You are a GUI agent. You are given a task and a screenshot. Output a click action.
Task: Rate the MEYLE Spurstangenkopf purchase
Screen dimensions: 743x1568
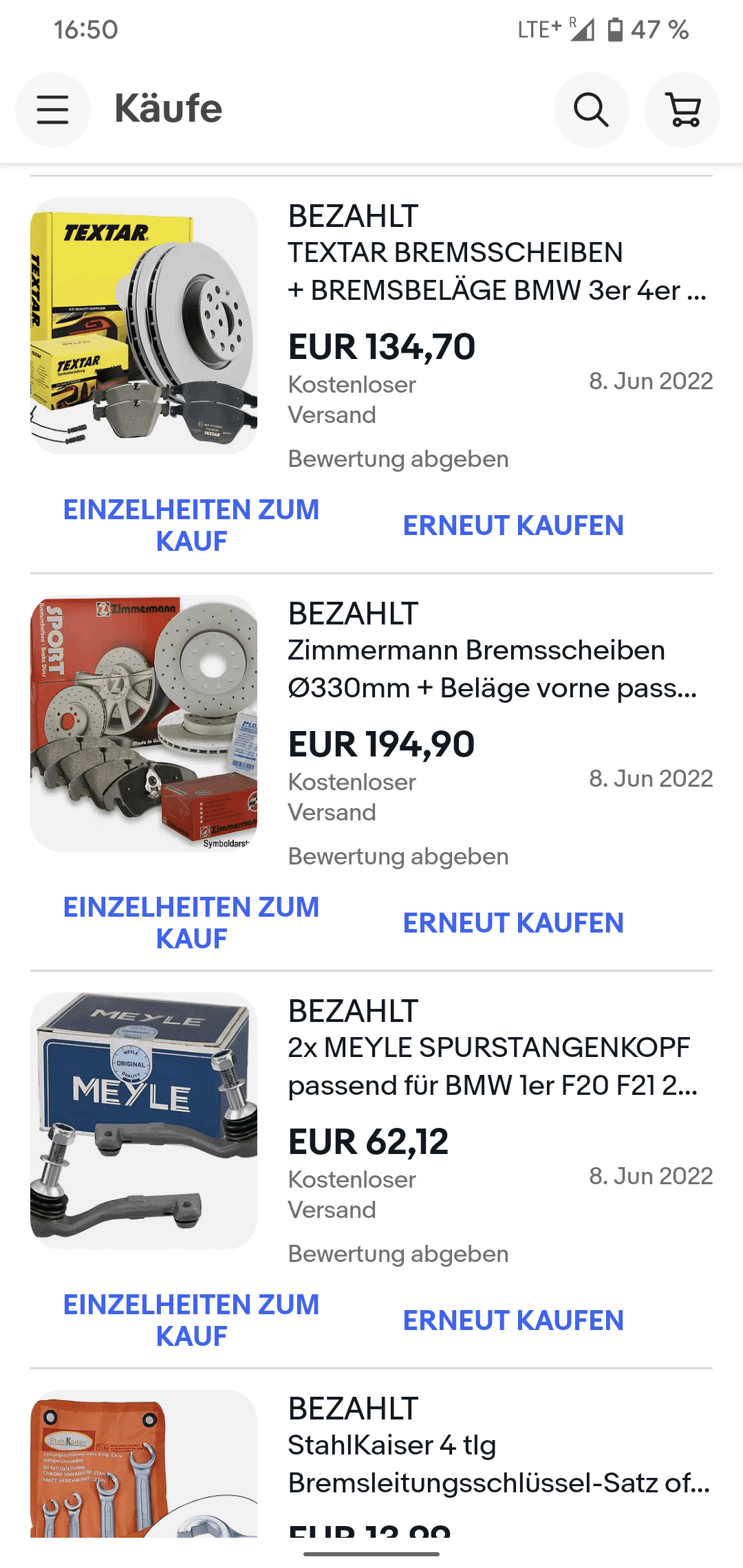click(398, 1254)
